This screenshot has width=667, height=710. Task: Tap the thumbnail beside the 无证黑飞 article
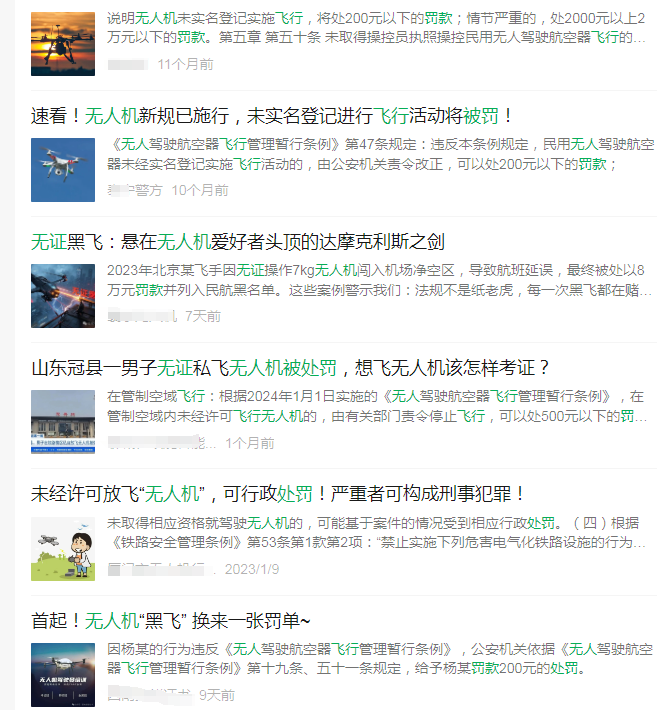click(63, 295)
